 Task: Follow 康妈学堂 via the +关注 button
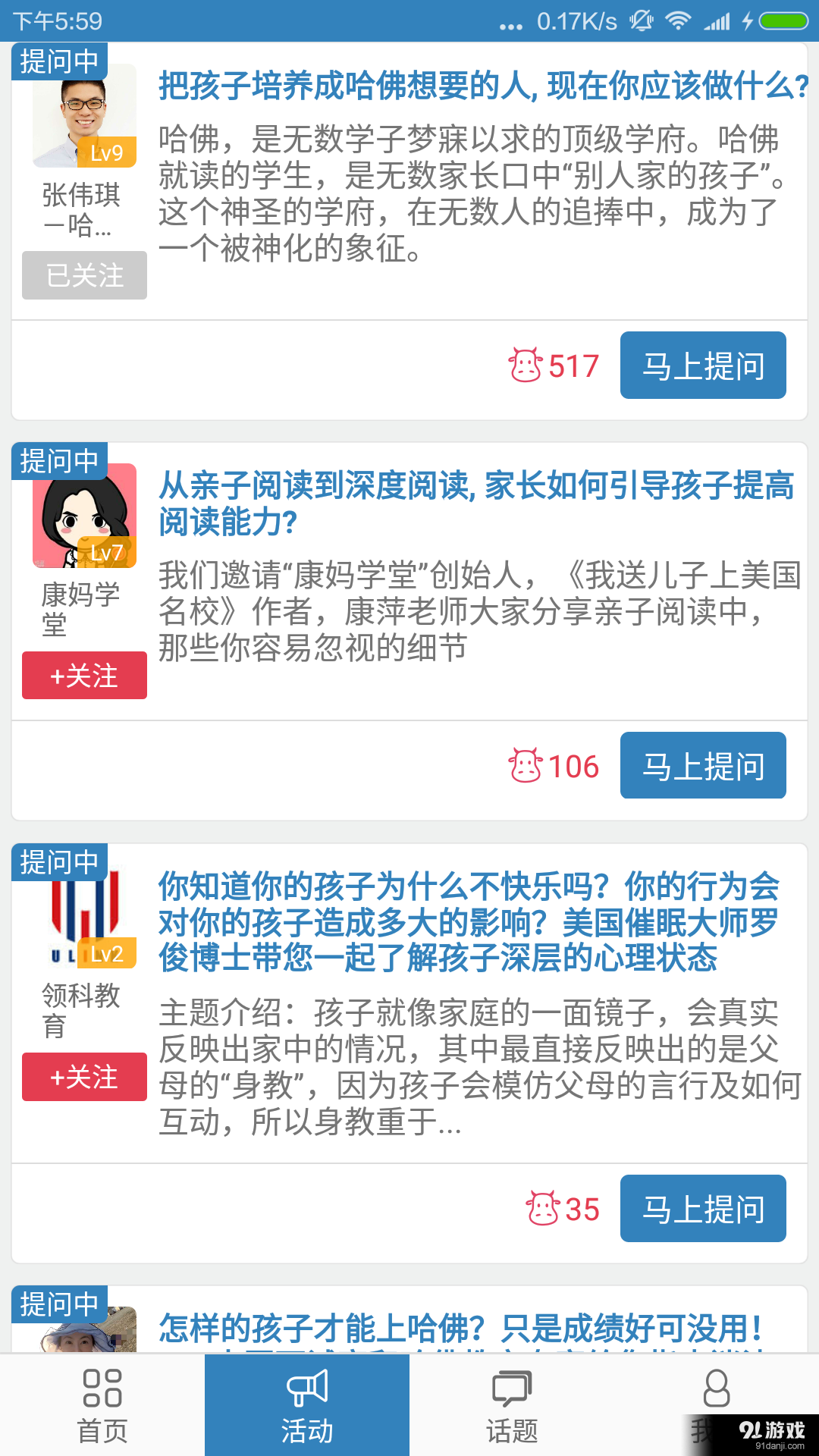point(83,675)
